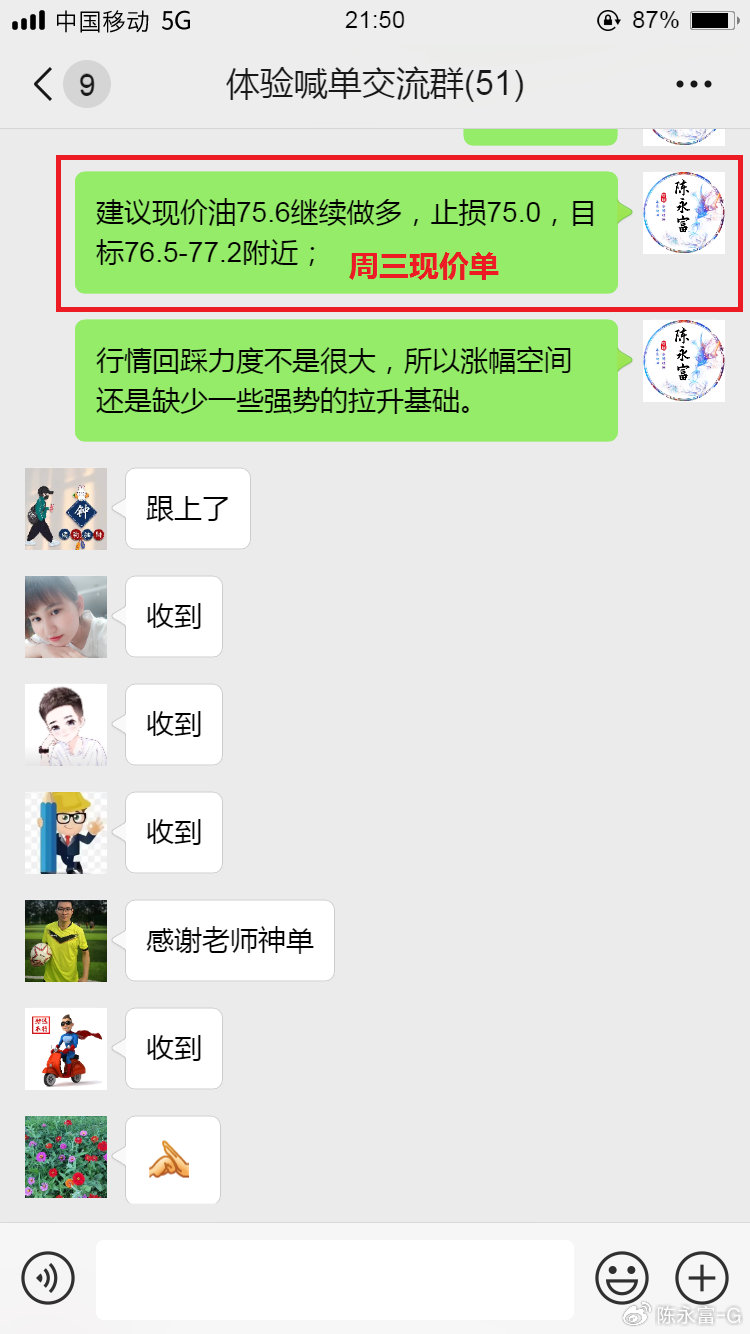Open avatar of member who said 感谢老师神单

(x=66, y=941)
